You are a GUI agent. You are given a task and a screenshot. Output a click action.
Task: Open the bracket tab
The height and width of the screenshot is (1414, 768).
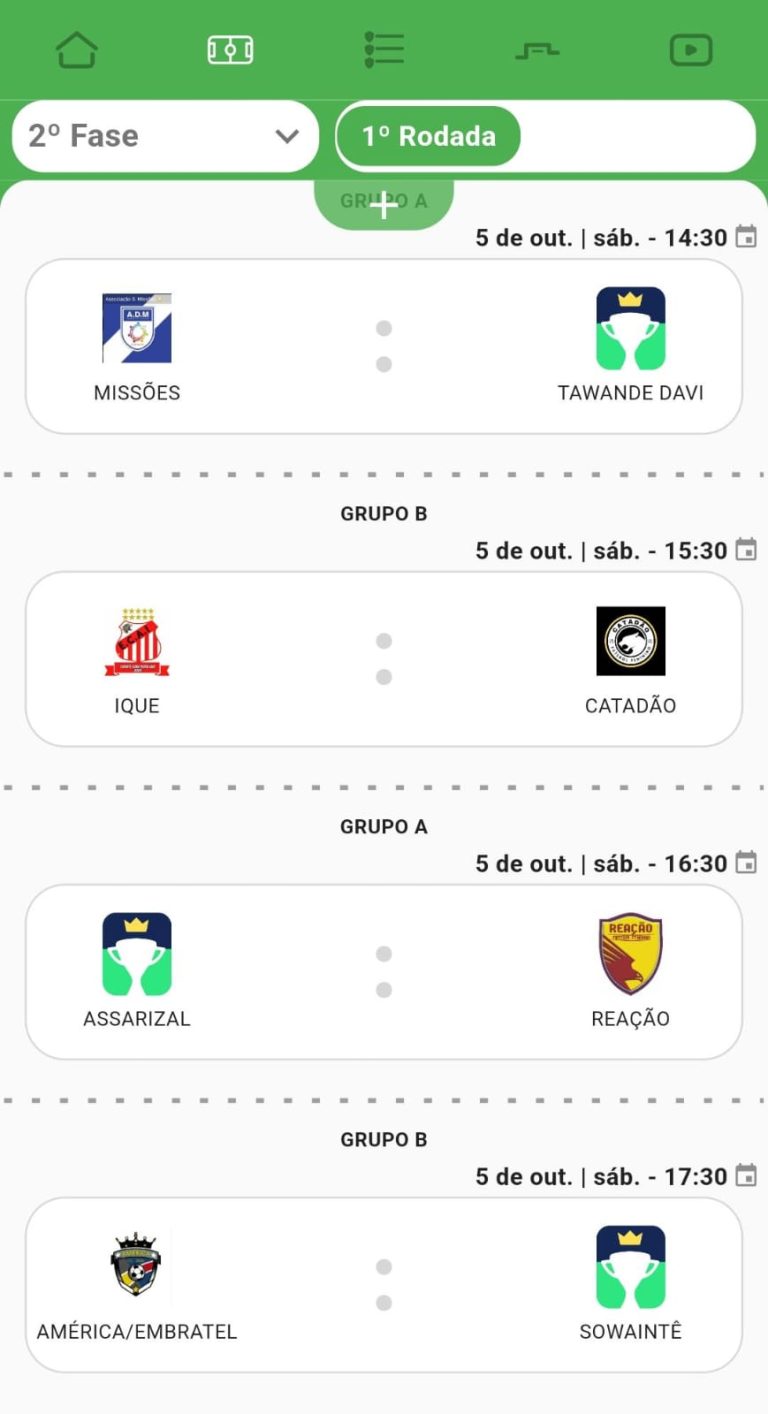(x=537, y=50)
